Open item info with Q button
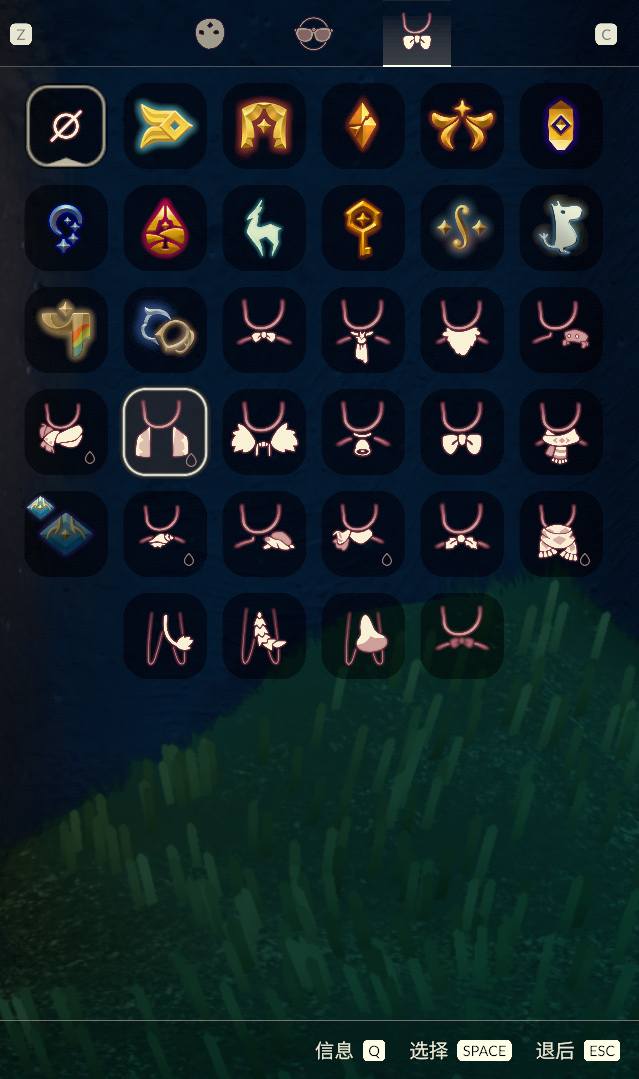 pos(373,1051)
